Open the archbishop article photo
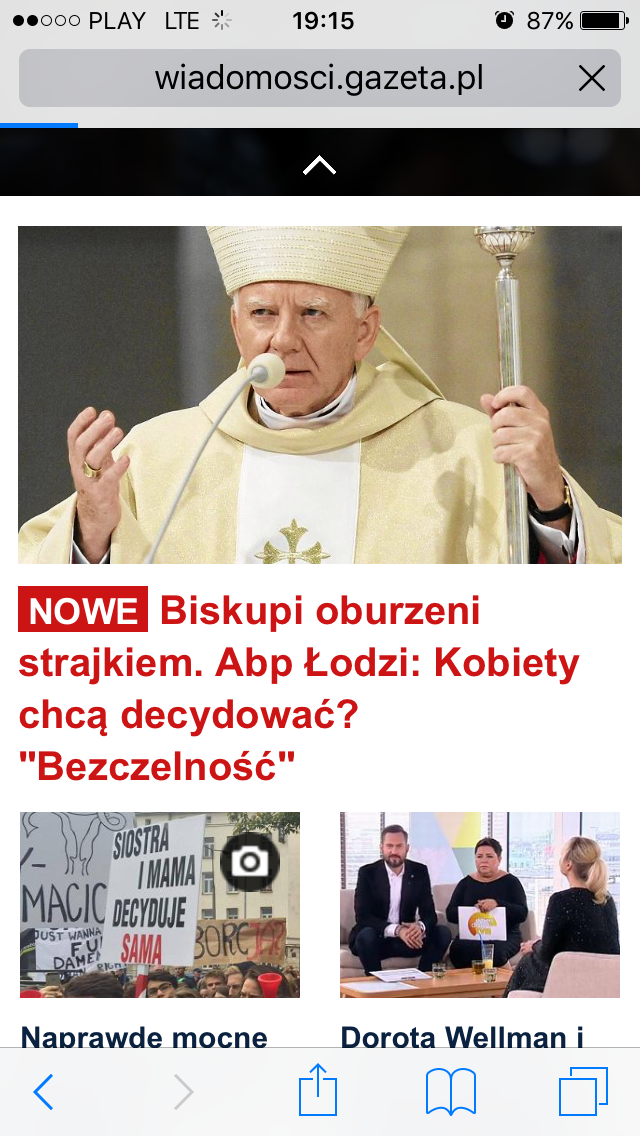 [320, 395]
